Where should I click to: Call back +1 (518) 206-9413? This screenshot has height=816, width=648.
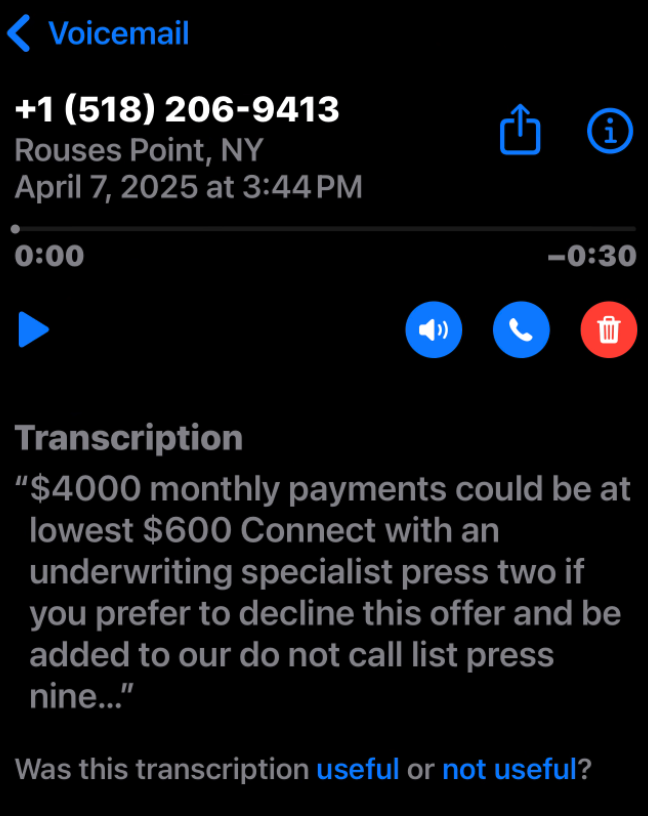521,329
